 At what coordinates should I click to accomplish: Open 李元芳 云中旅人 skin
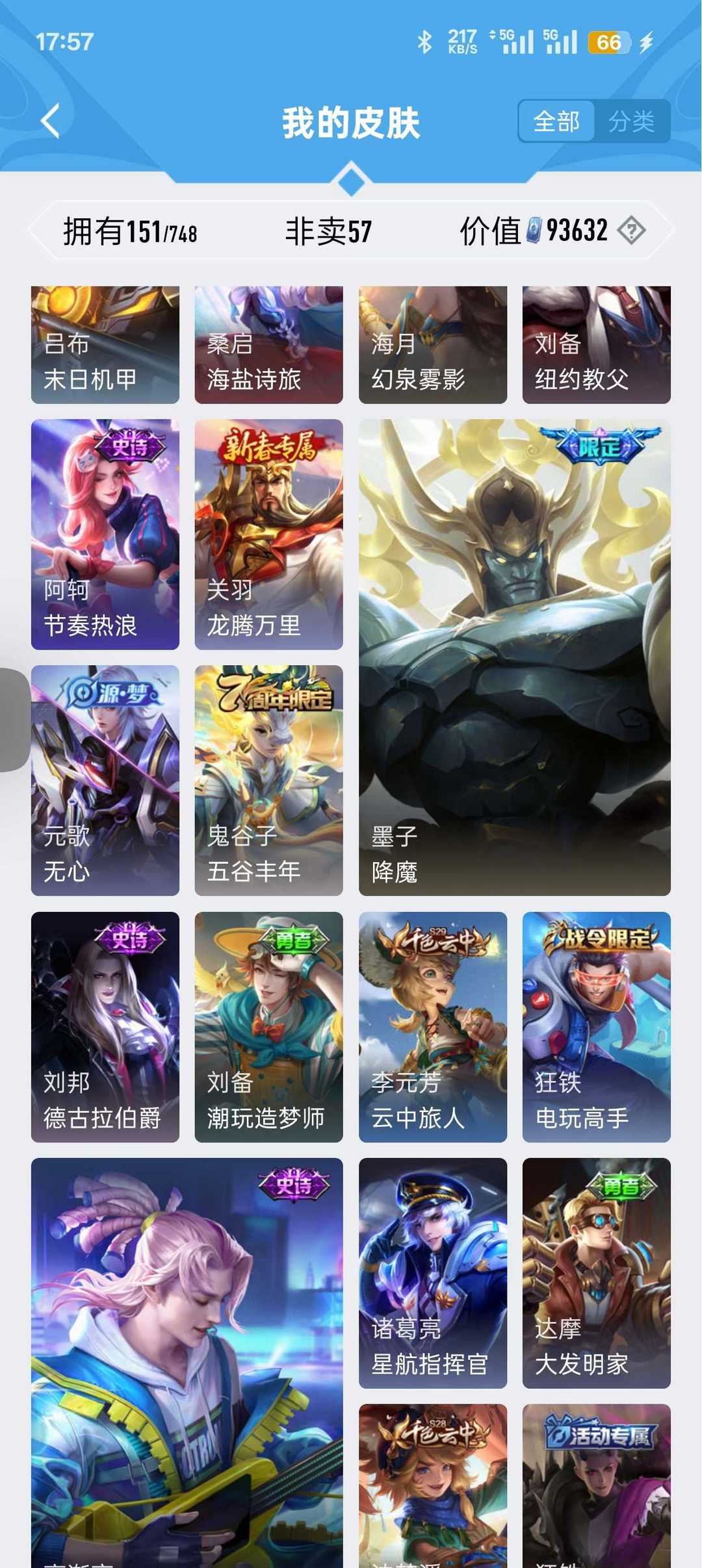432,1026
